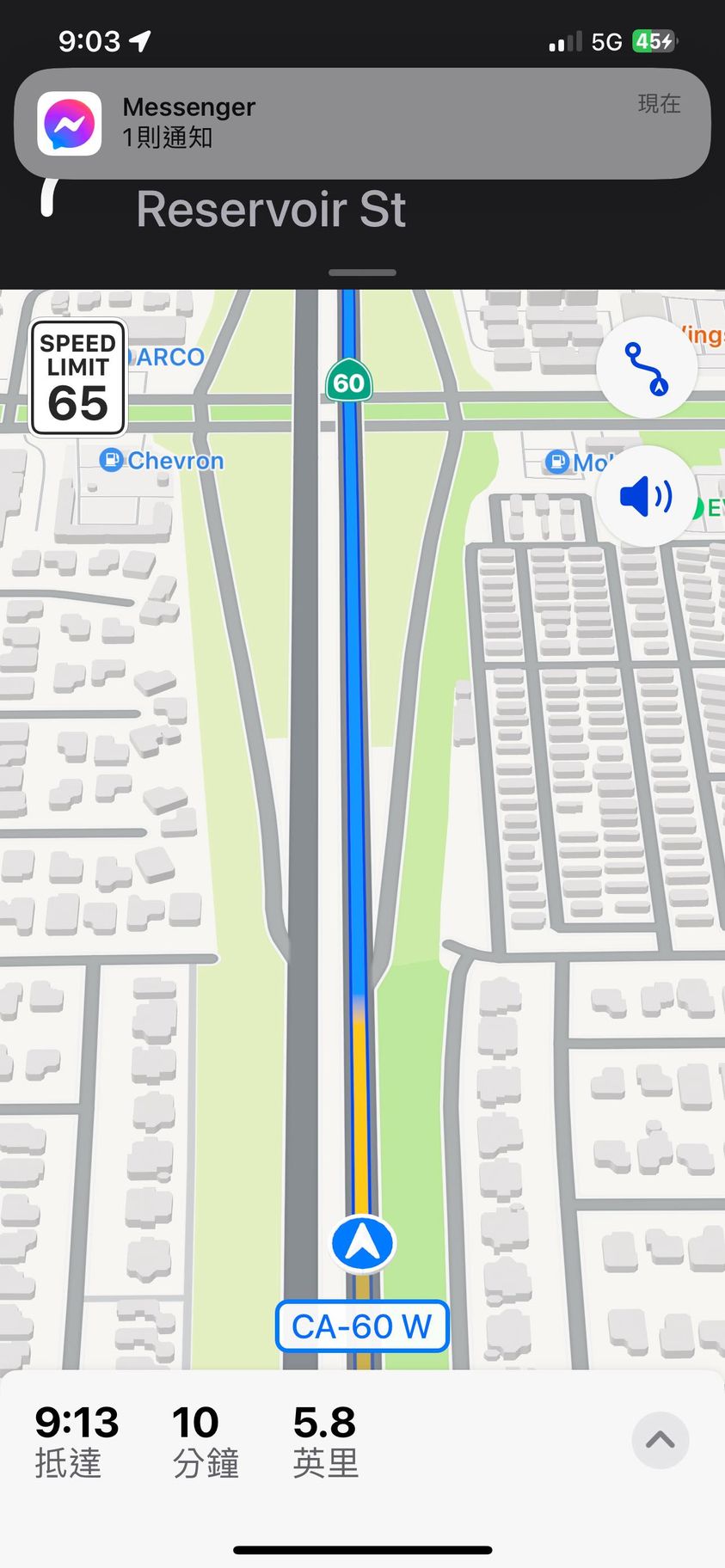This screenshot has width=725, height=1568.
Task: Open the voice guidance volume settings
Action: [x=646, y=496]
